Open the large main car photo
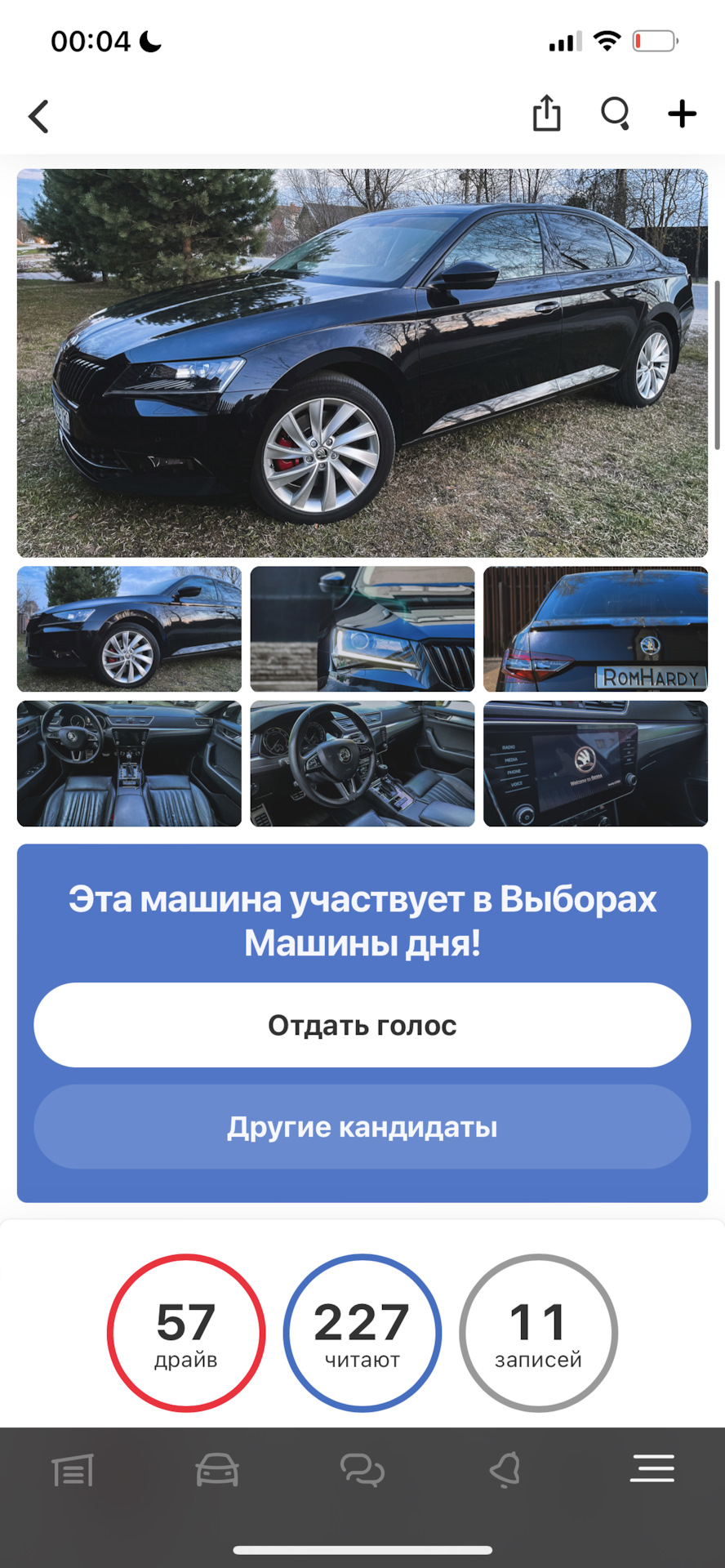 362,363
